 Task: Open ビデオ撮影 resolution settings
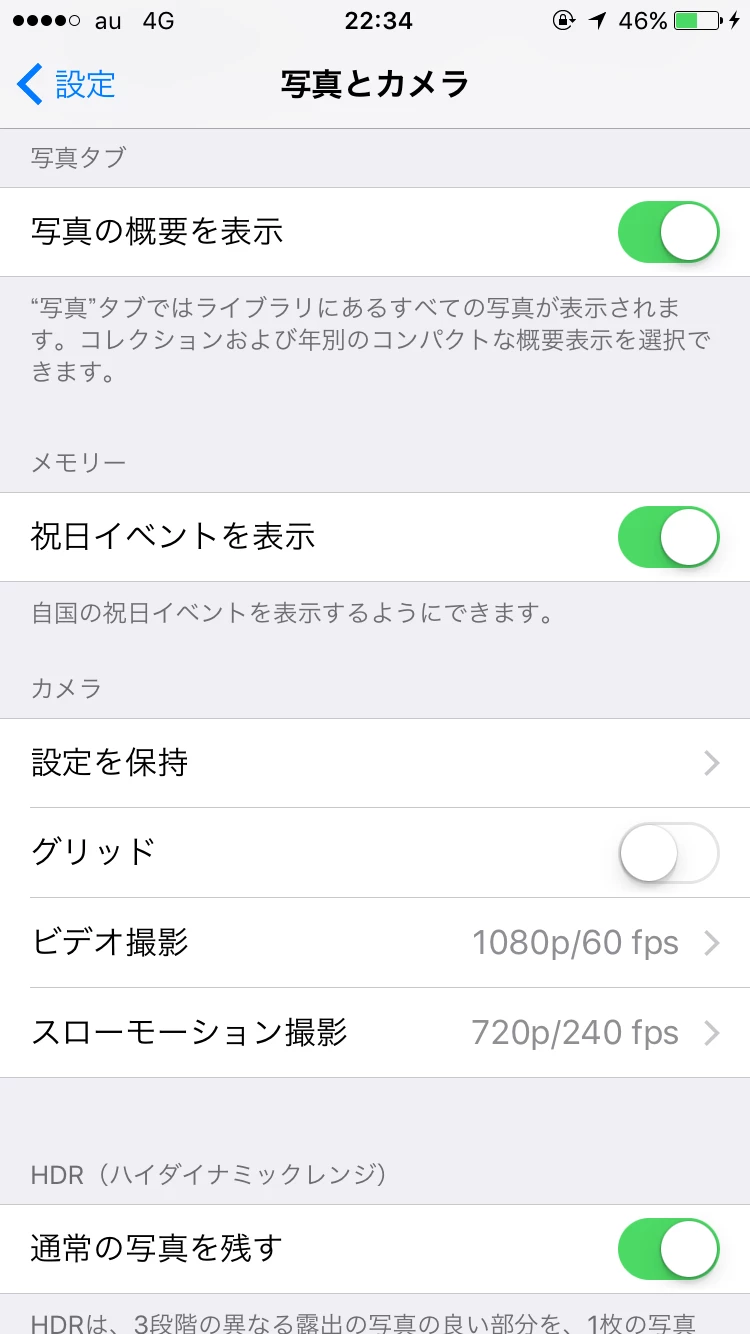(375, 943)
